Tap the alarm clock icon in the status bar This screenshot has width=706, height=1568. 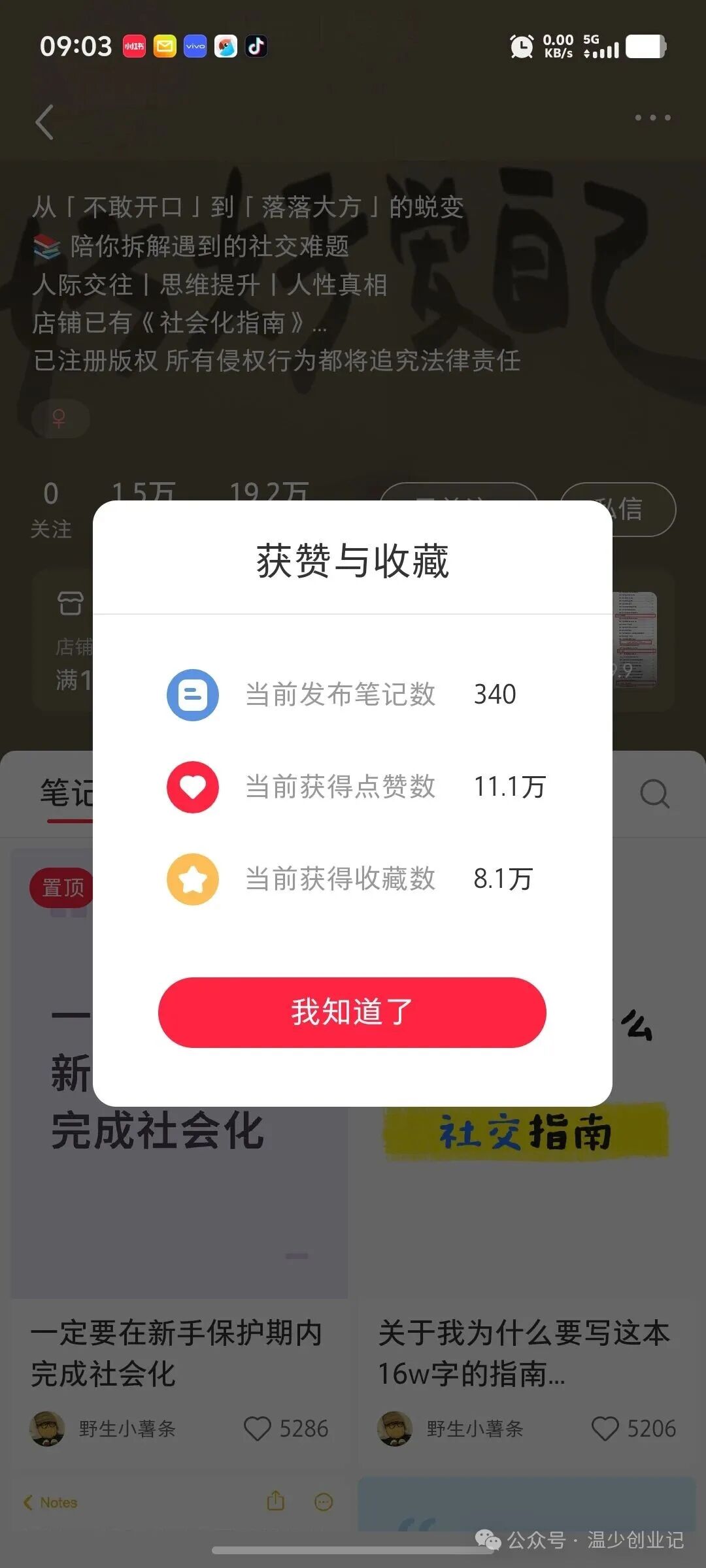point(521,46)
